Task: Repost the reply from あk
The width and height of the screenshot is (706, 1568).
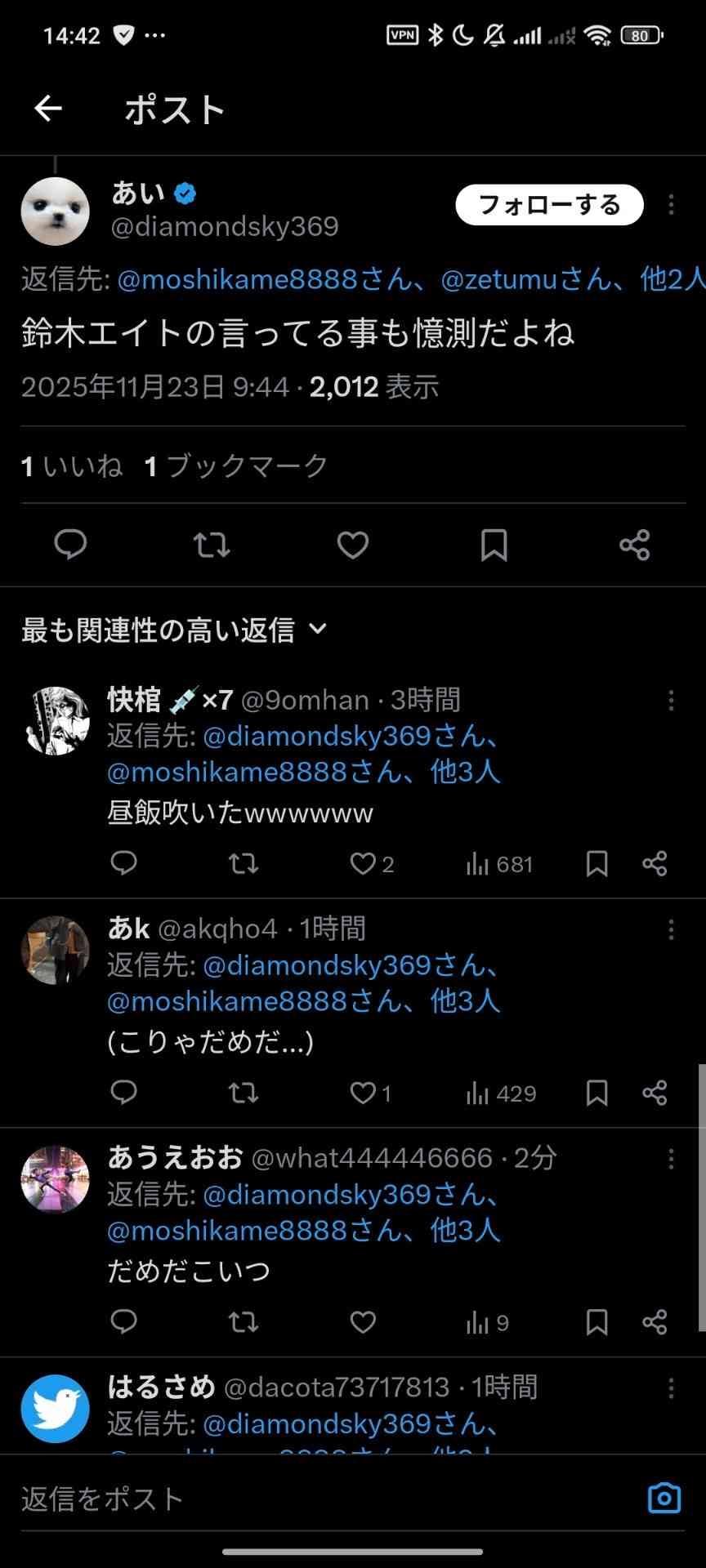Action: point(243,1093)
